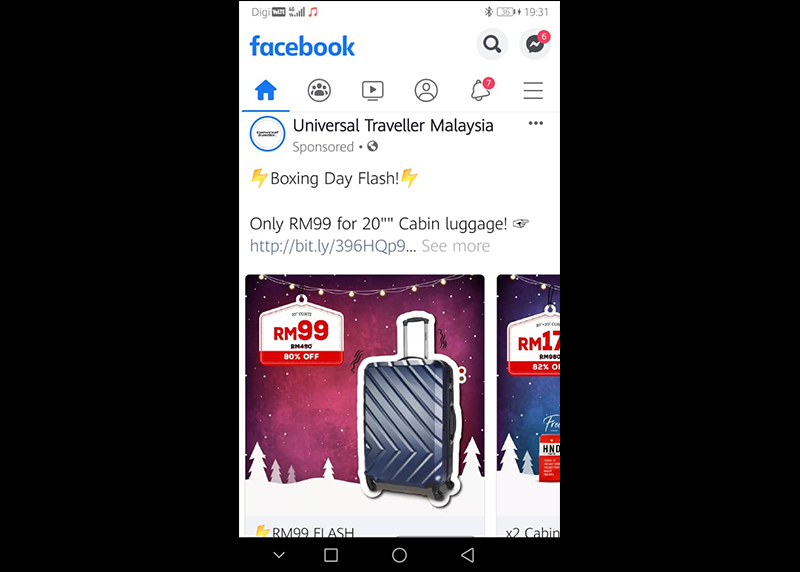Switch to the Home feed tab
Image resolution: width=800 pixels, height=572 pixels.
coord(265,91)
